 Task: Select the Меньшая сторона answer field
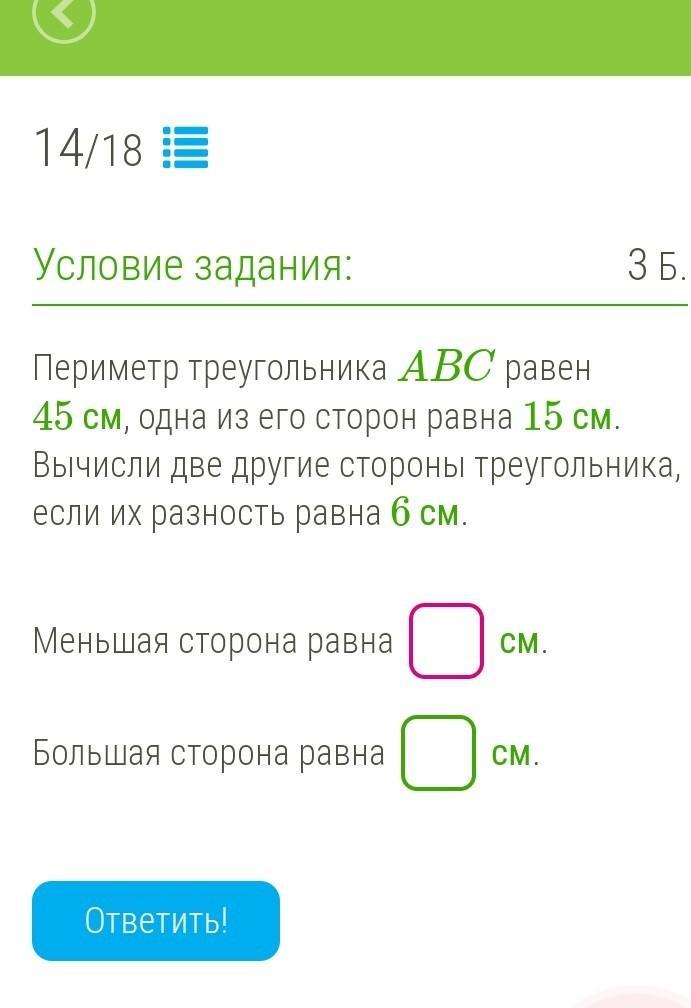point(446,641)
